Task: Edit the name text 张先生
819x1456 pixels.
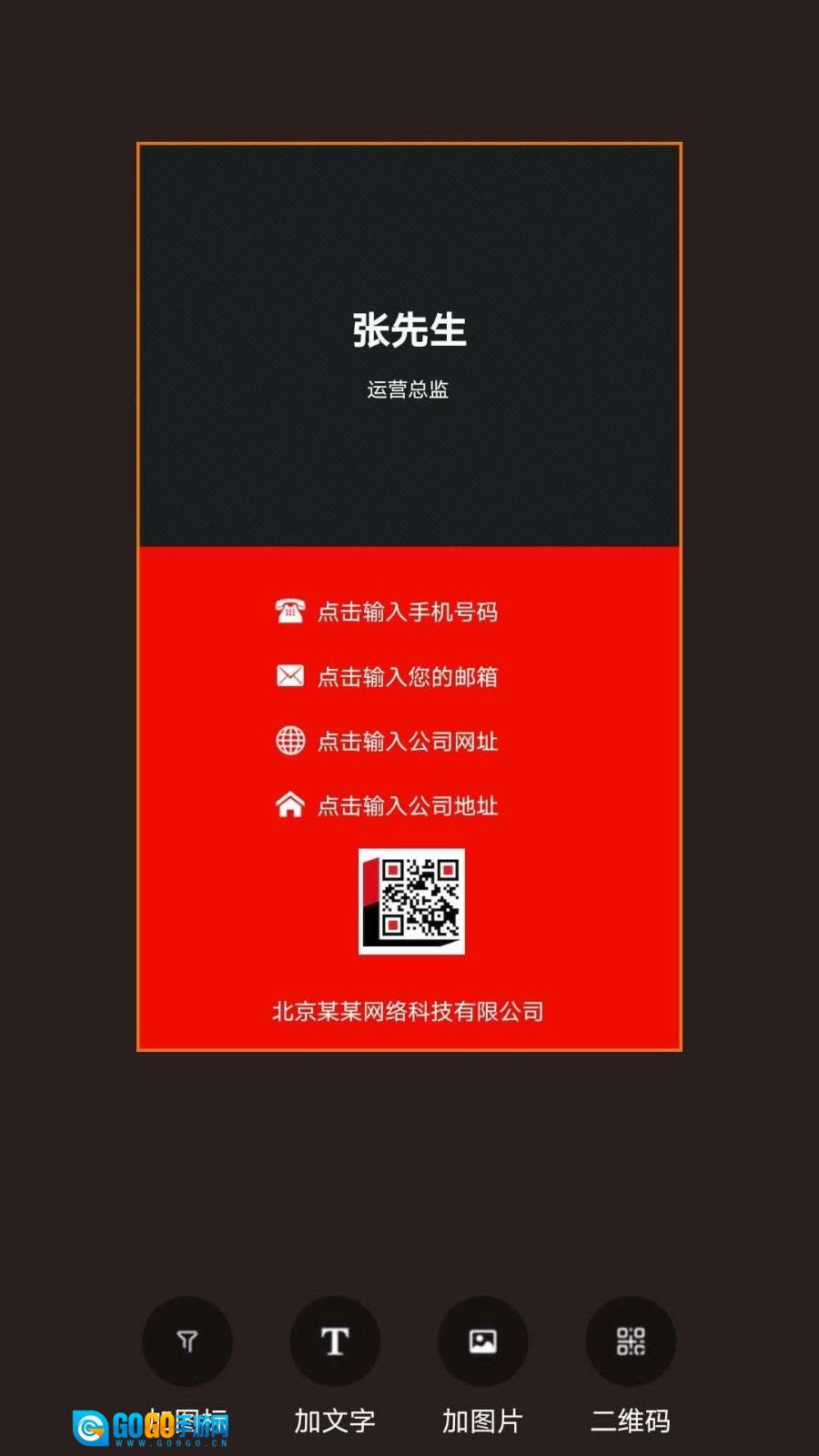Action: click(409, 329)
